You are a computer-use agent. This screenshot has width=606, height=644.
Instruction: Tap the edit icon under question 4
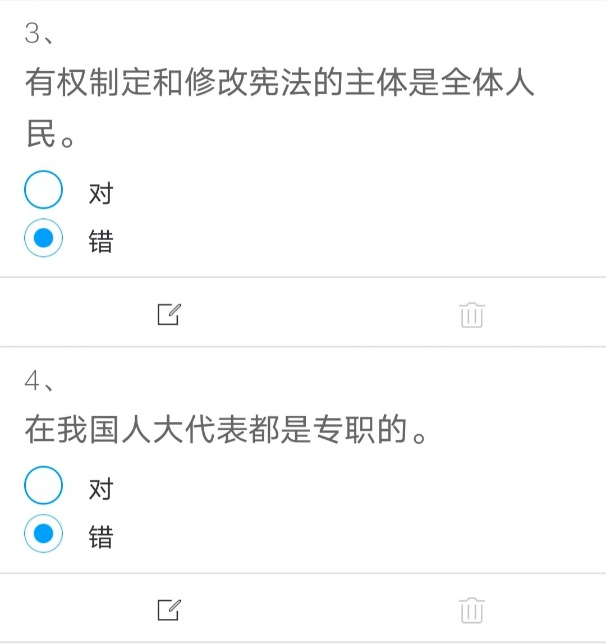click(x=169, y=609)
